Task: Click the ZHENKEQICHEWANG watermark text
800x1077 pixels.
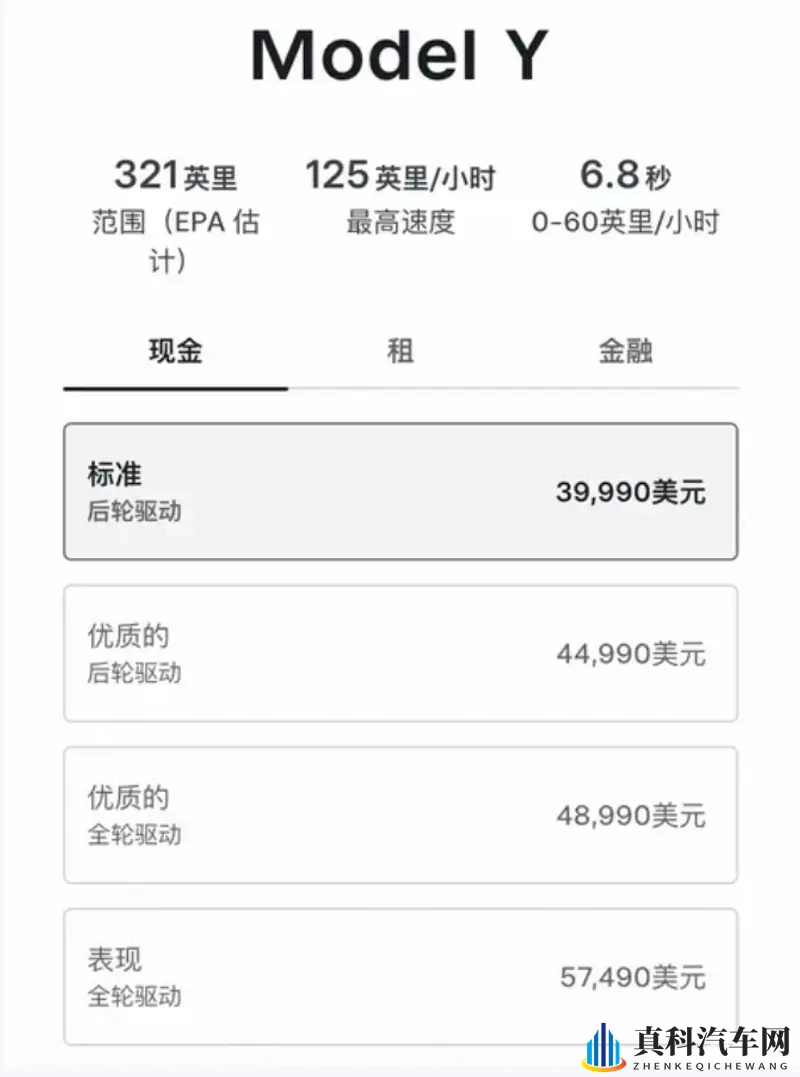Action: point(712,1063)
